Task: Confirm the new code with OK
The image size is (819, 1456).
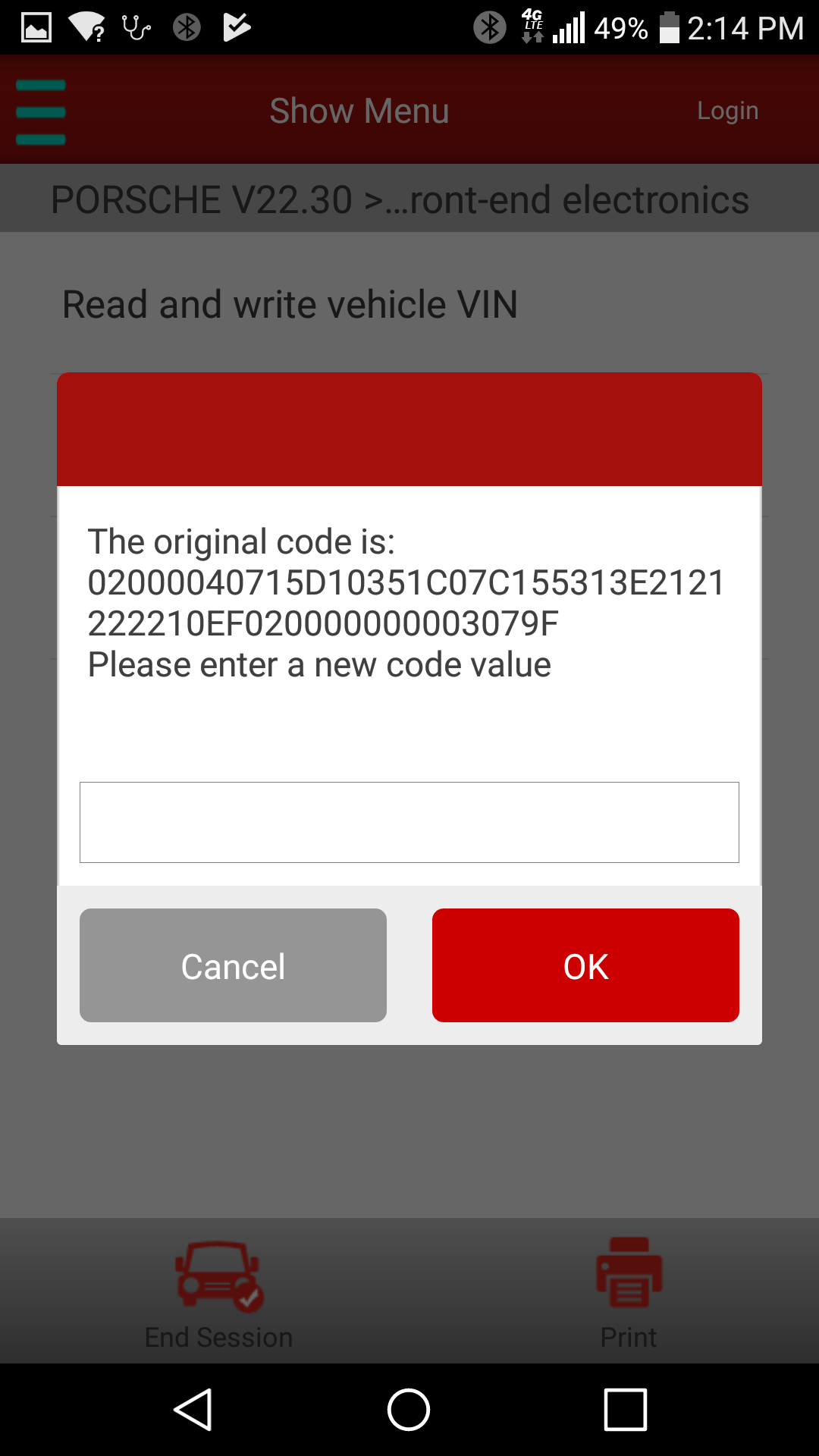Action: [585, 965]
